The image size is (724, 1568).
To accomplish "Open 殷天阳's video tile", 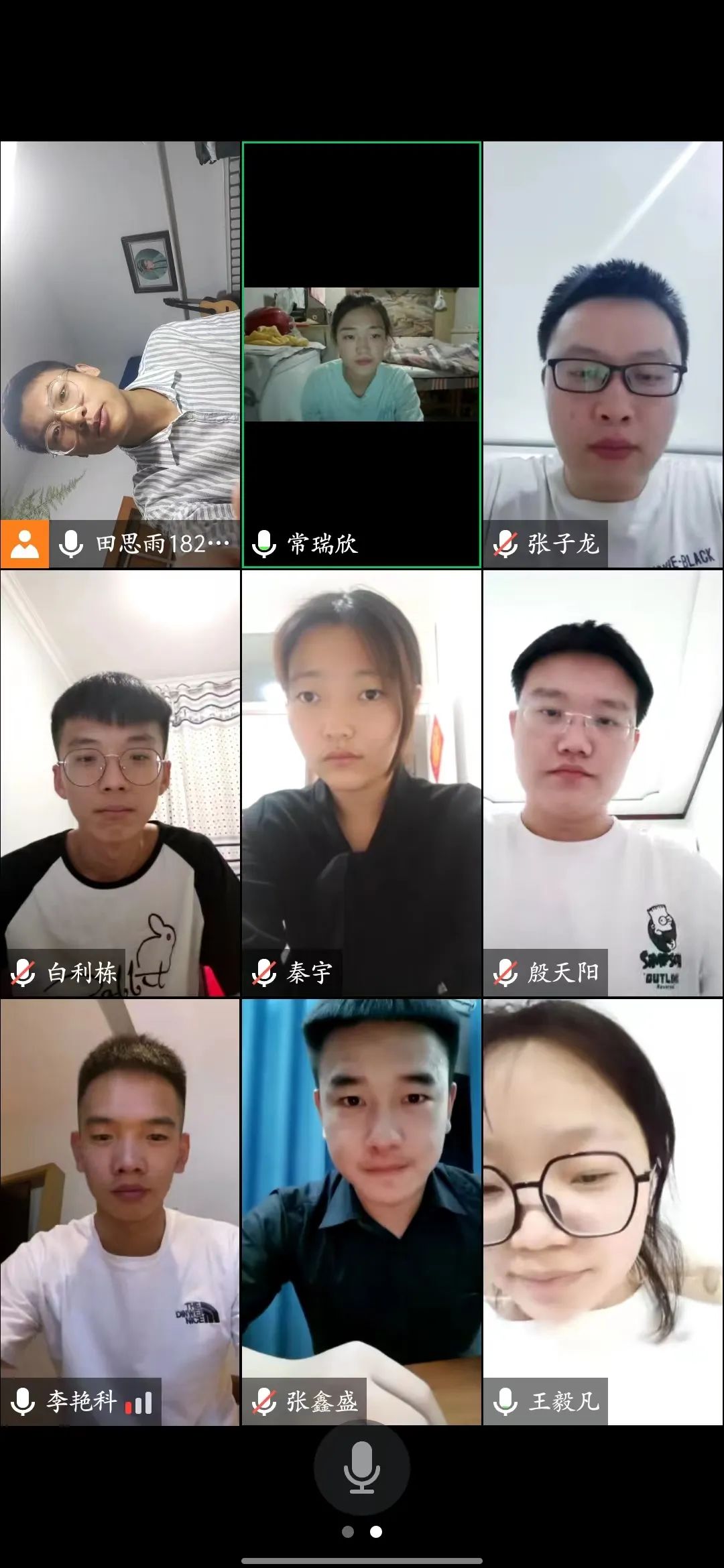I will point(603,783).
